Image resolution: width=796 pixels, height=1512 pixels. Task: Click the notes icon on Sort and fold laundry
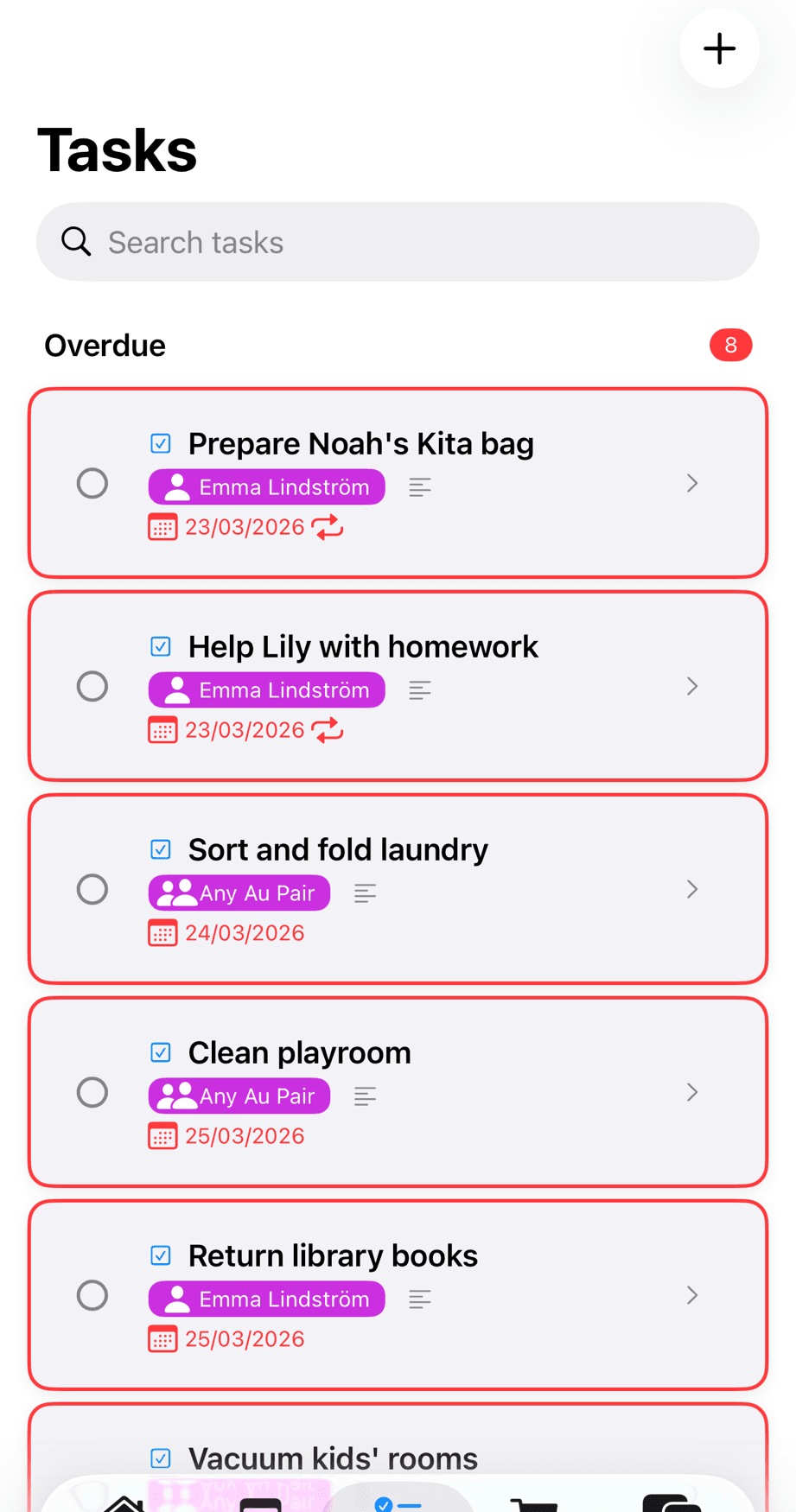(x=365, y=893)
